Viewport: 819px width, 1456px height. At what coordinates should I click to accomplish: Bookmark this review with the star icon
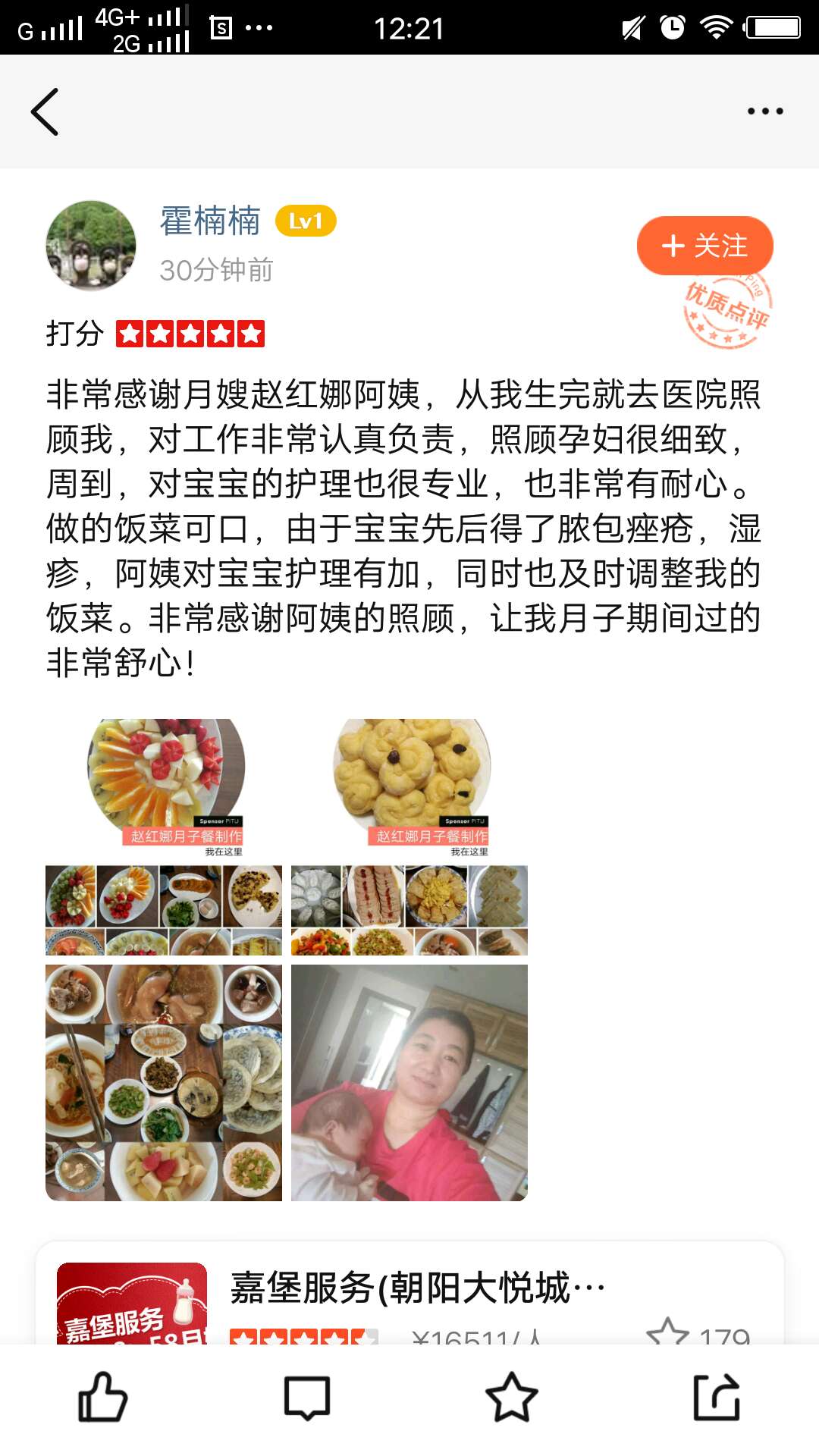(x=512, y=1397)
